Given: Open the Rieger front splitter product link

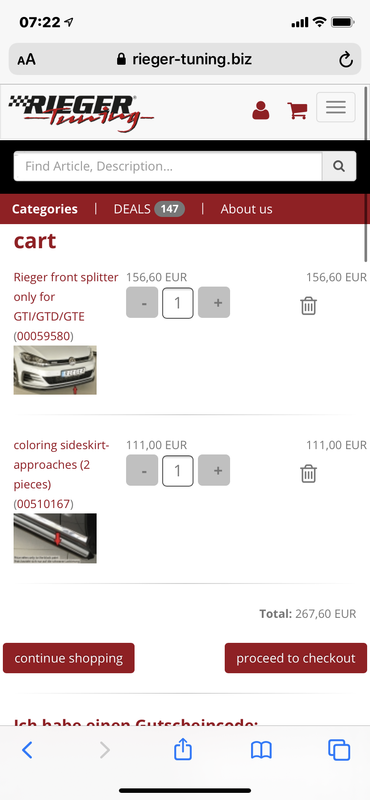Looking at the screenshot, I should pyautogui.click(x=66, y=297).
